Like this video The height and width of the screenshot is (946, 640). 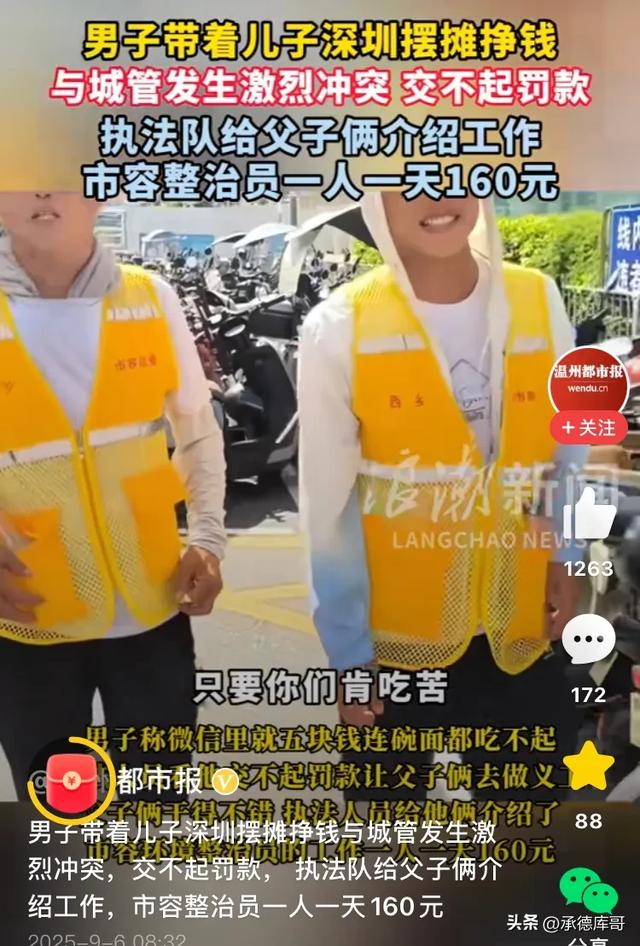tap(589, 515)
